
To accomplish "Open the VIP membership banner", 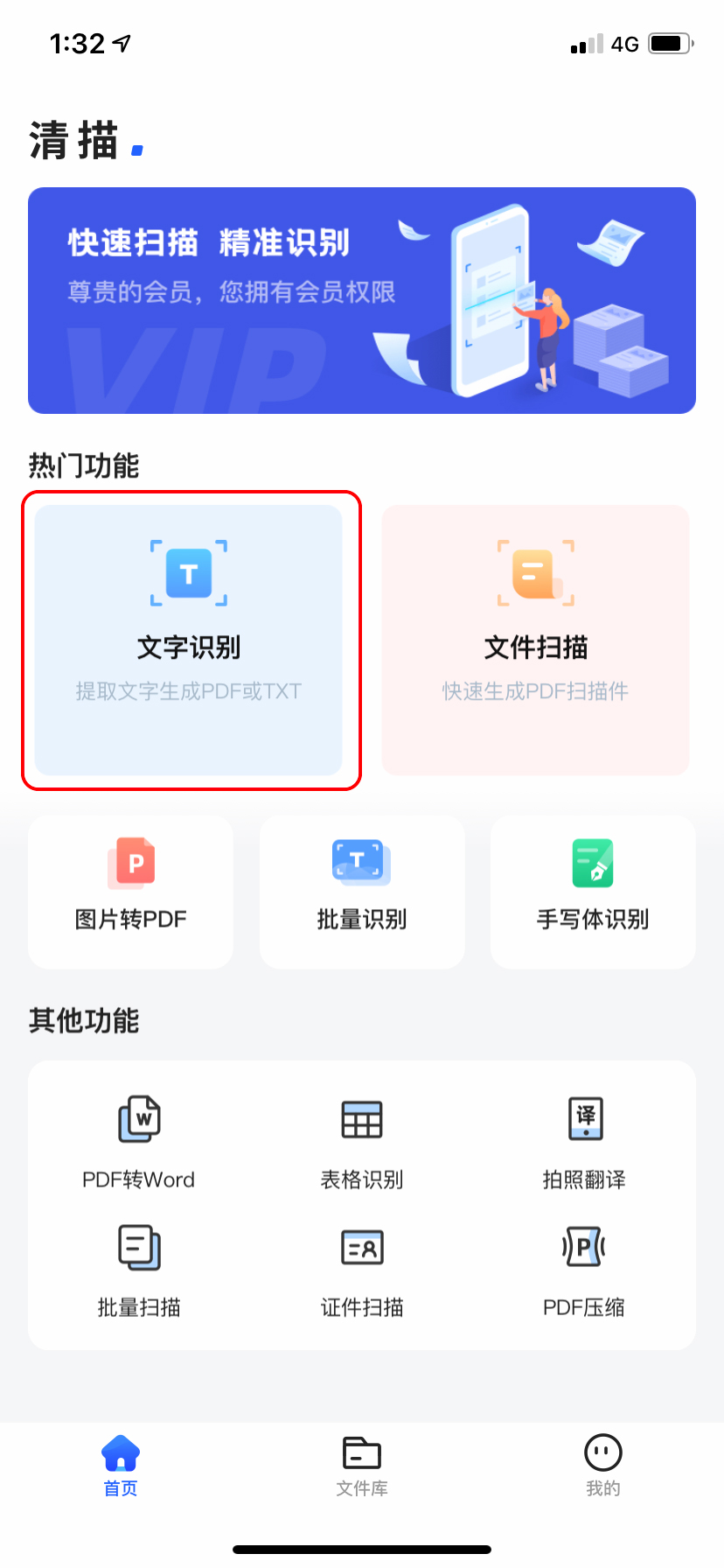I will (x=362, y=300).
